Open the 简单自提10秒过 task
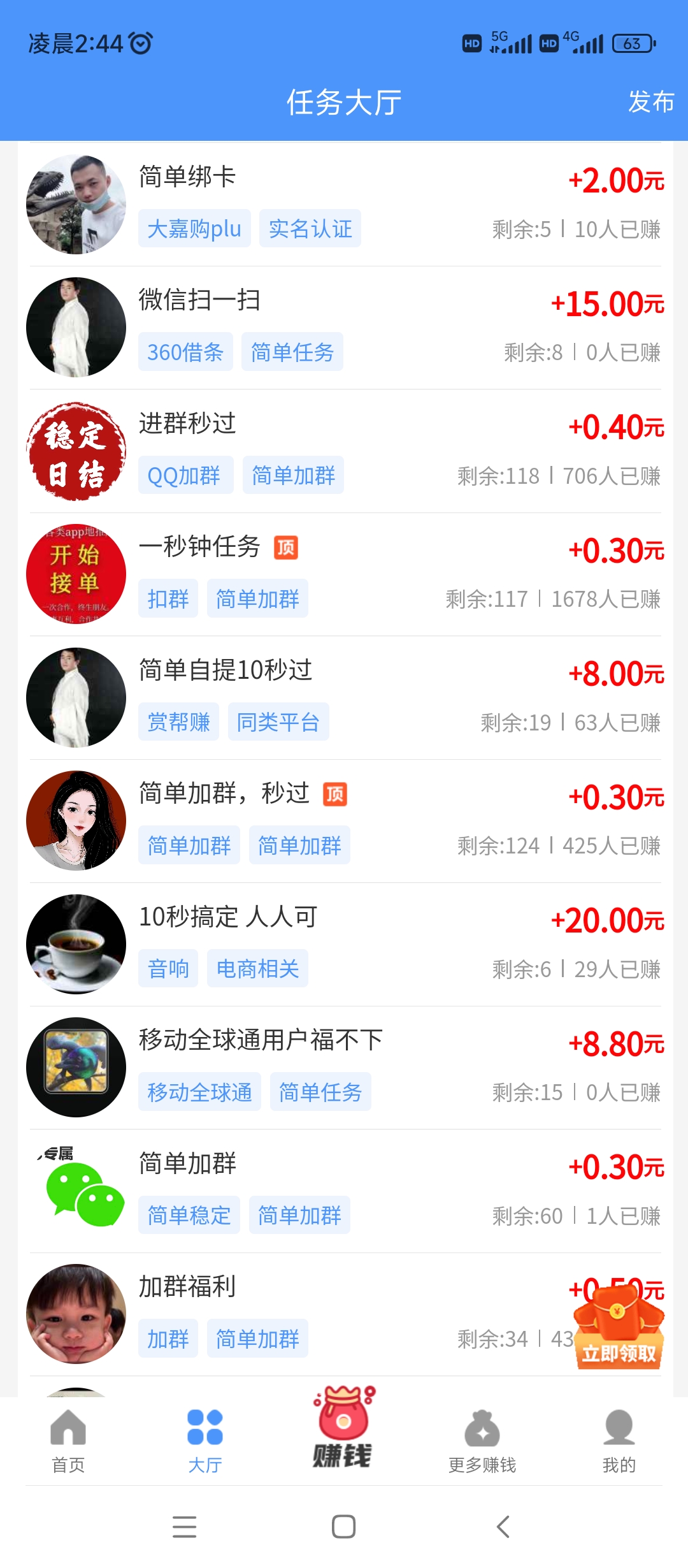The width and height of the screenshot is (688, 1568). 226,670
